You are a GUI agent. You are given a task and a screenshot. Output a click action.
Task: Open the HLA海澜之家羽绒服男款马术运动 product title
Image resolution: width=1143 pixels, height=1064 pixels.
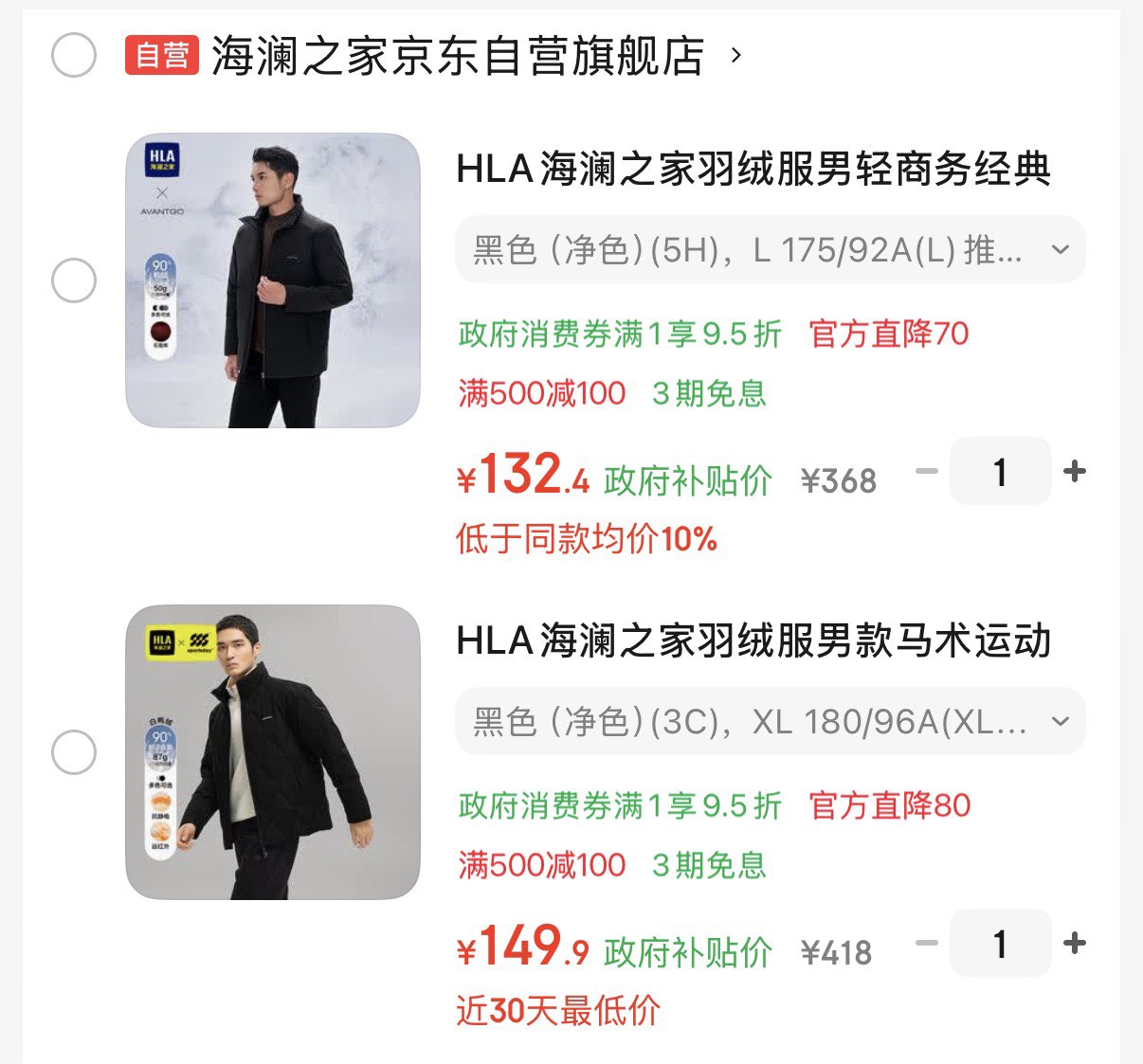[x=753, y=641]
